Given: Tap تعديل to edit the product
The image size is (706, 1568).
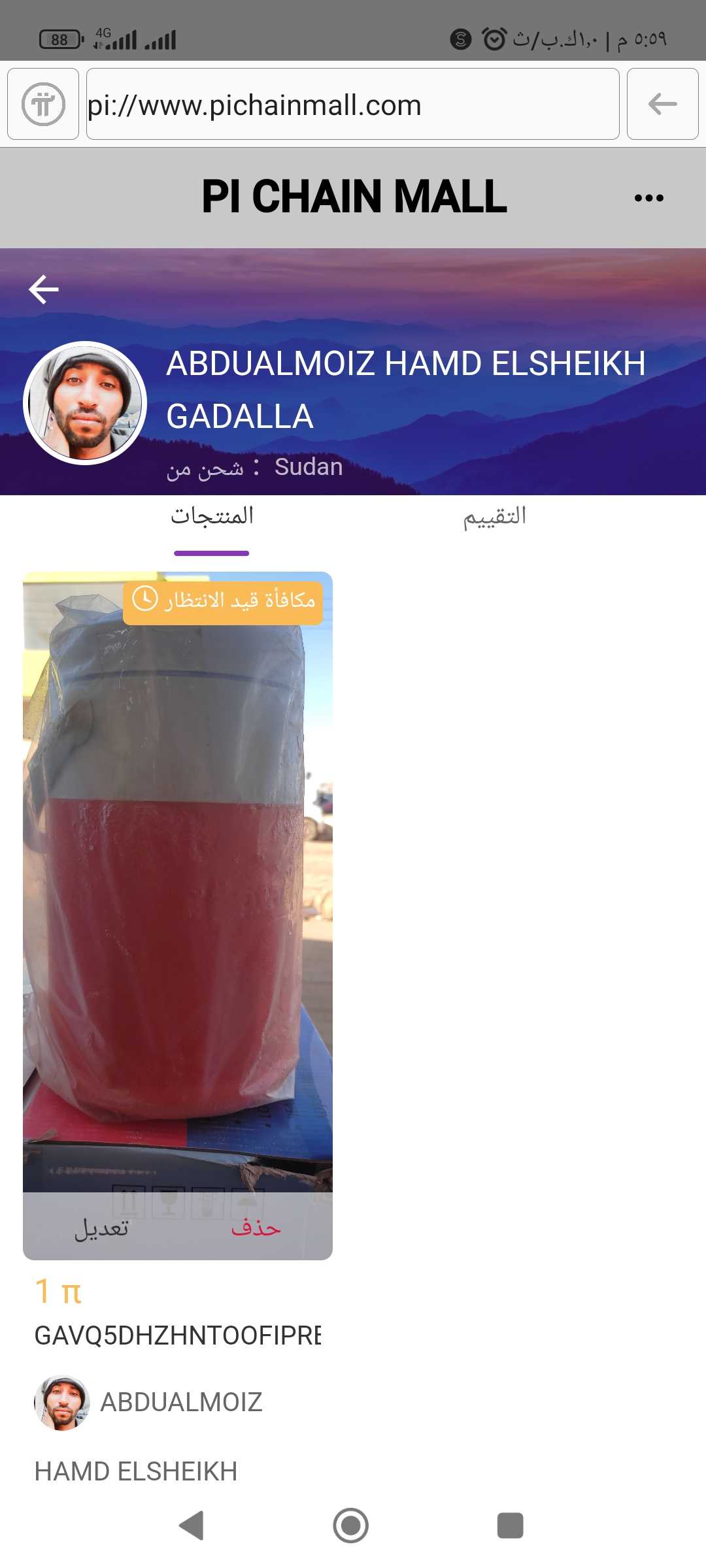Looking at the screenshot, I should tap(101, 1228).
